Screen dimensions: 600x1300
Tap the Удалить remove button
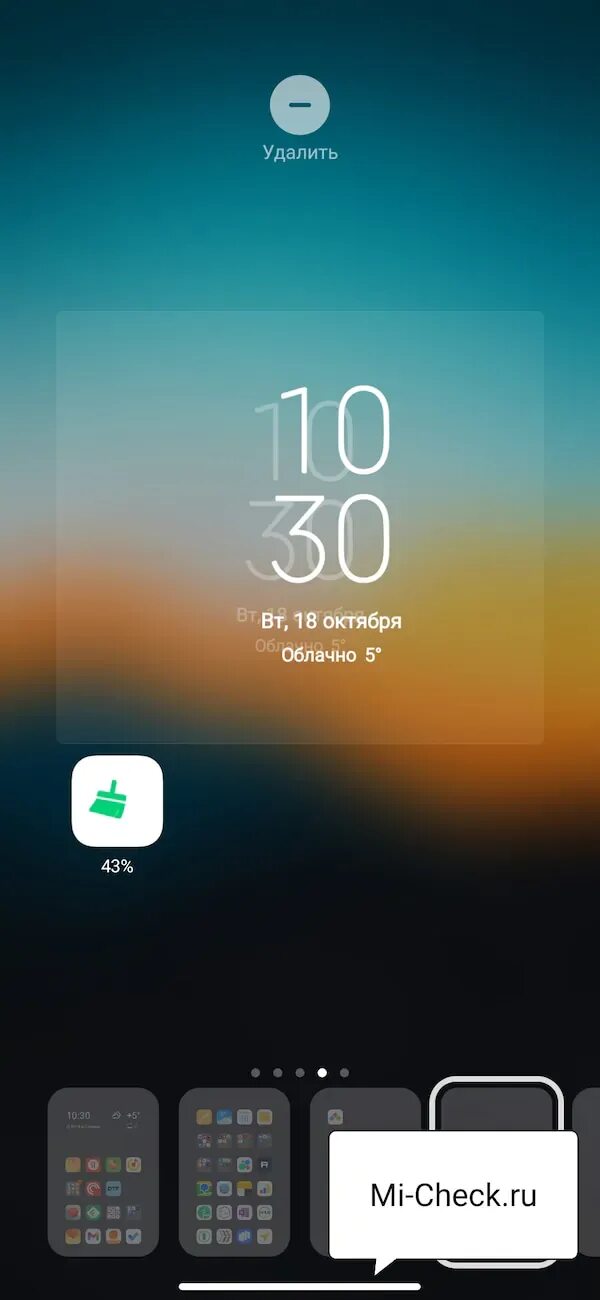pos(300,104)
